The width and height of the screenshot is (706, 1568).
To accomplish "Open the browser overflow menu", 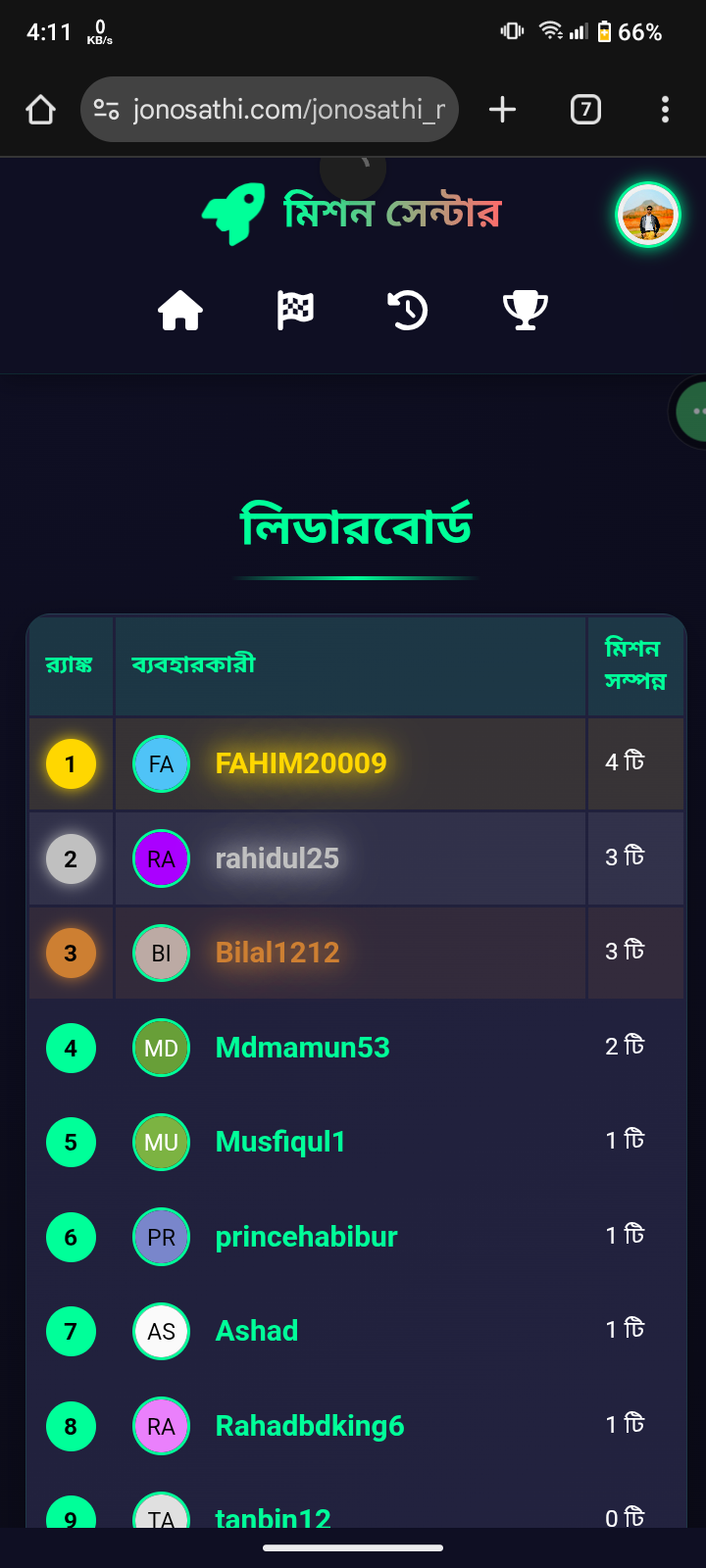I will pos(665,110).
